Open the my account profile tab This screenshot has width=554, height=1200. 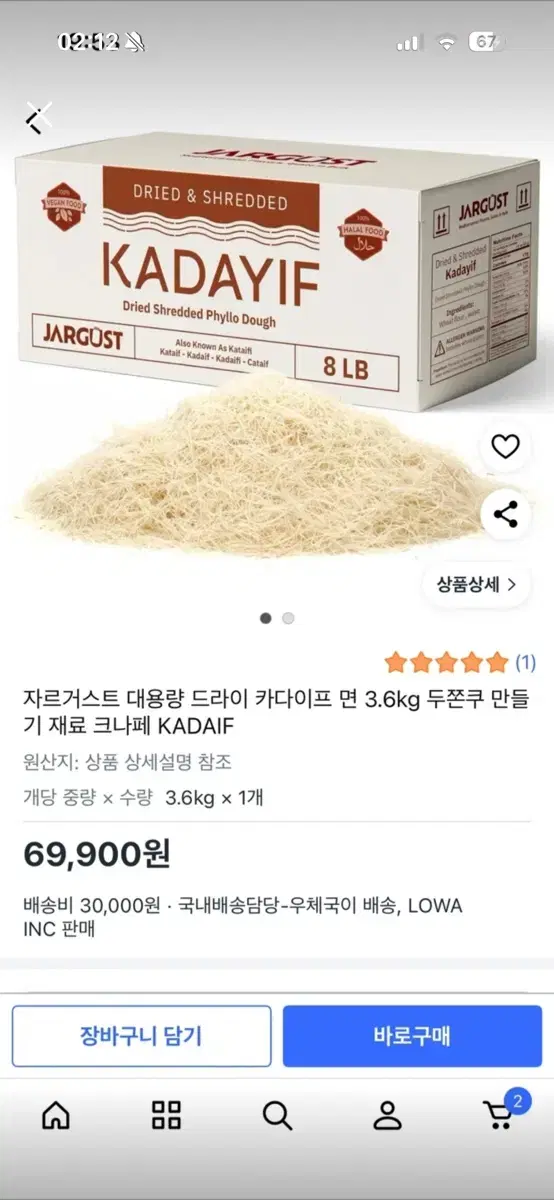coord(387,1115)
